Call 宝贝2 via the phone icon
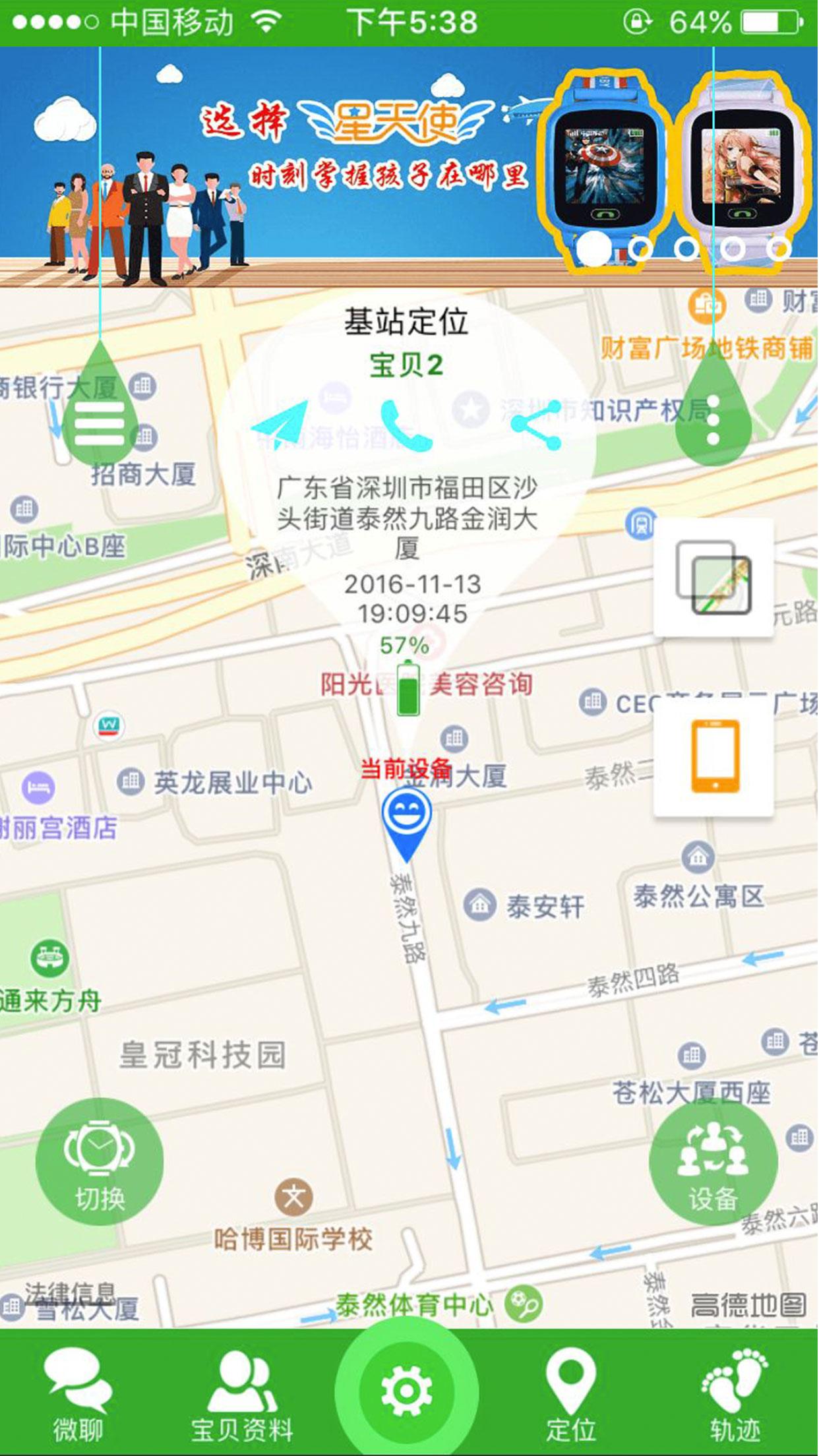 406,425
